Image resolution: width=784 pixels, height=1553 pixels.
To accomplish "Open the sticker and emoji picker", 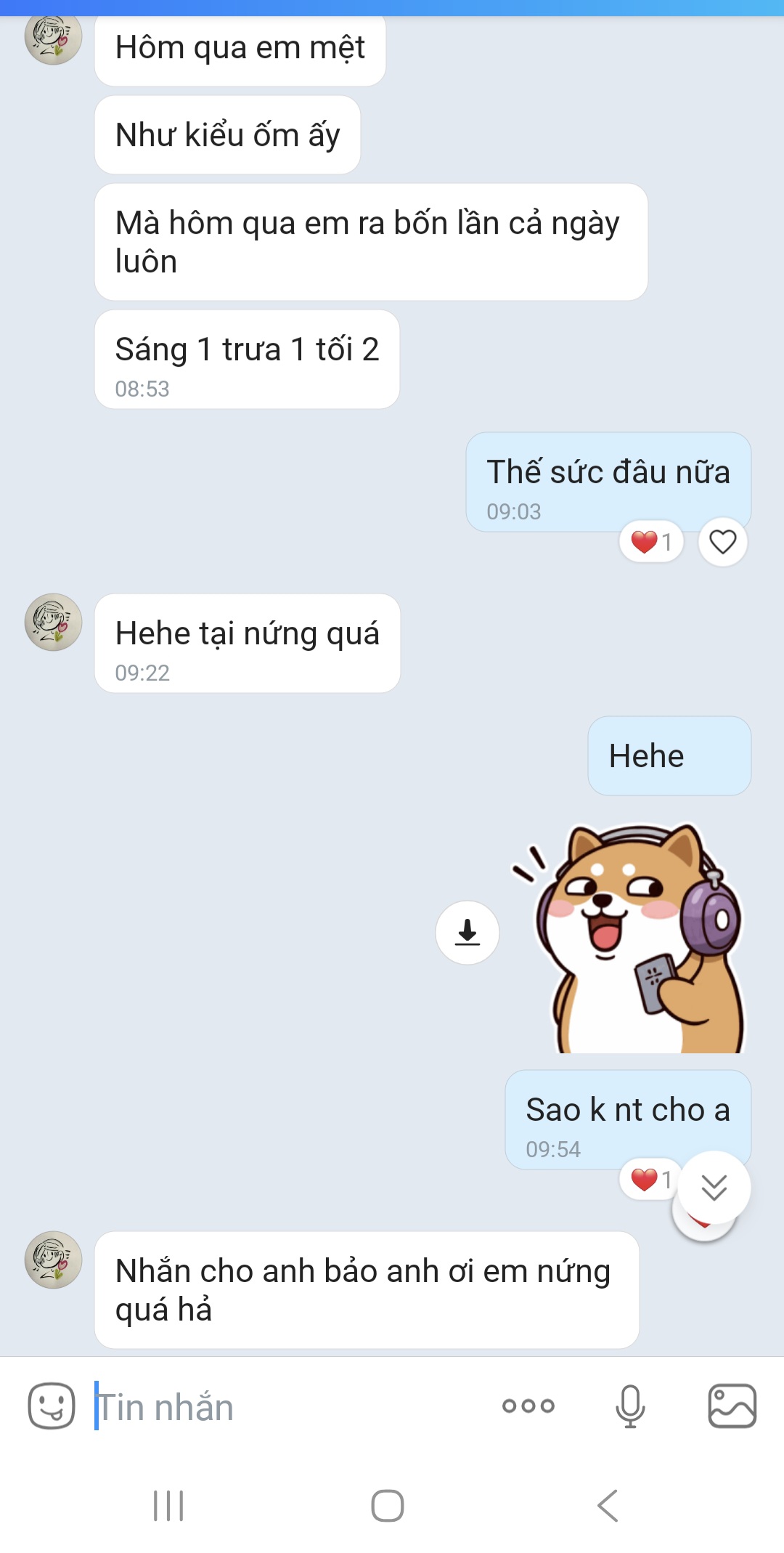I will [52, 1406].
